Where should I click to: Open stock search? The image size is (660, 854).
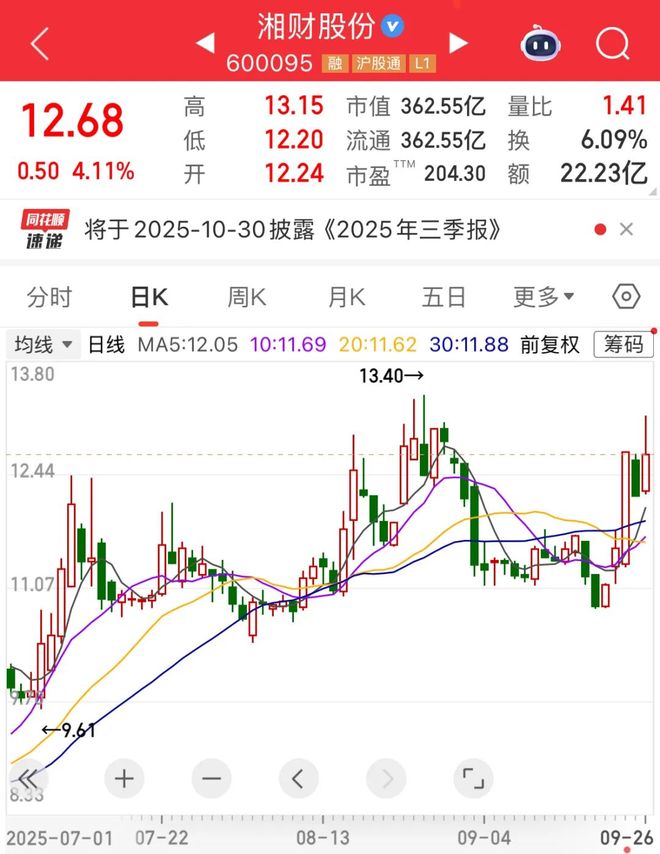pyautogui.click(x=612, y=43)
